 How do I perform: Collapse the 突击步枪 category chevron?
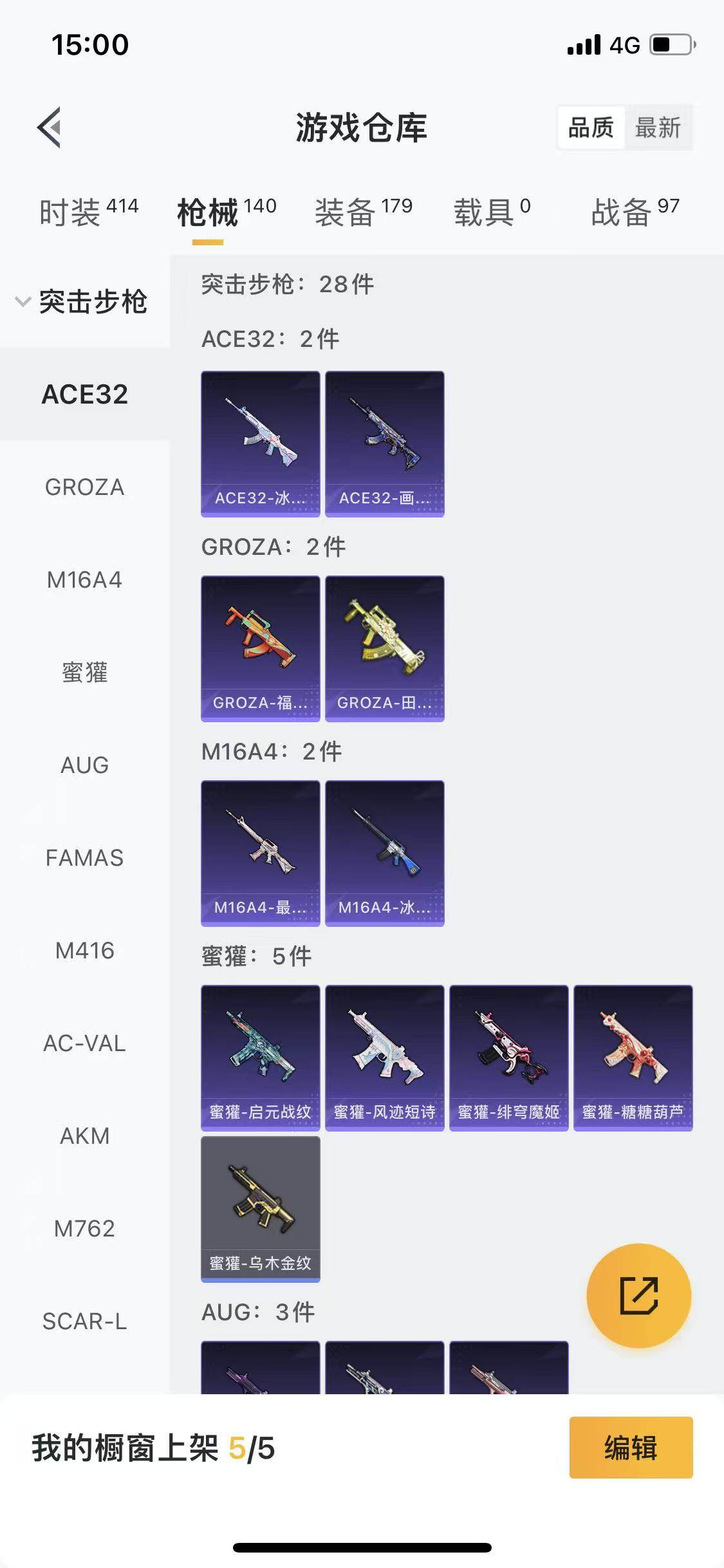(21, 300)
